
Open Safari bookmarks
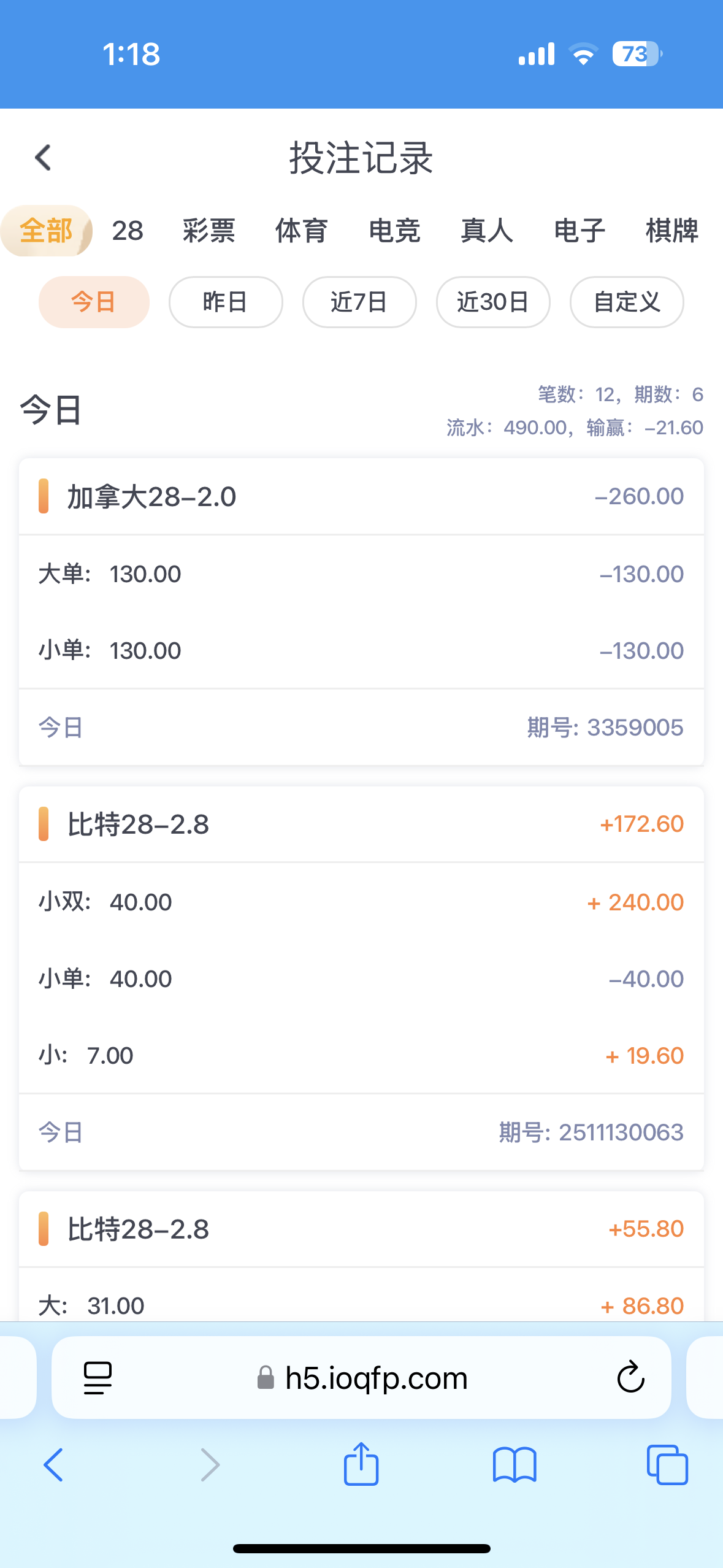tap(515, 1465)
